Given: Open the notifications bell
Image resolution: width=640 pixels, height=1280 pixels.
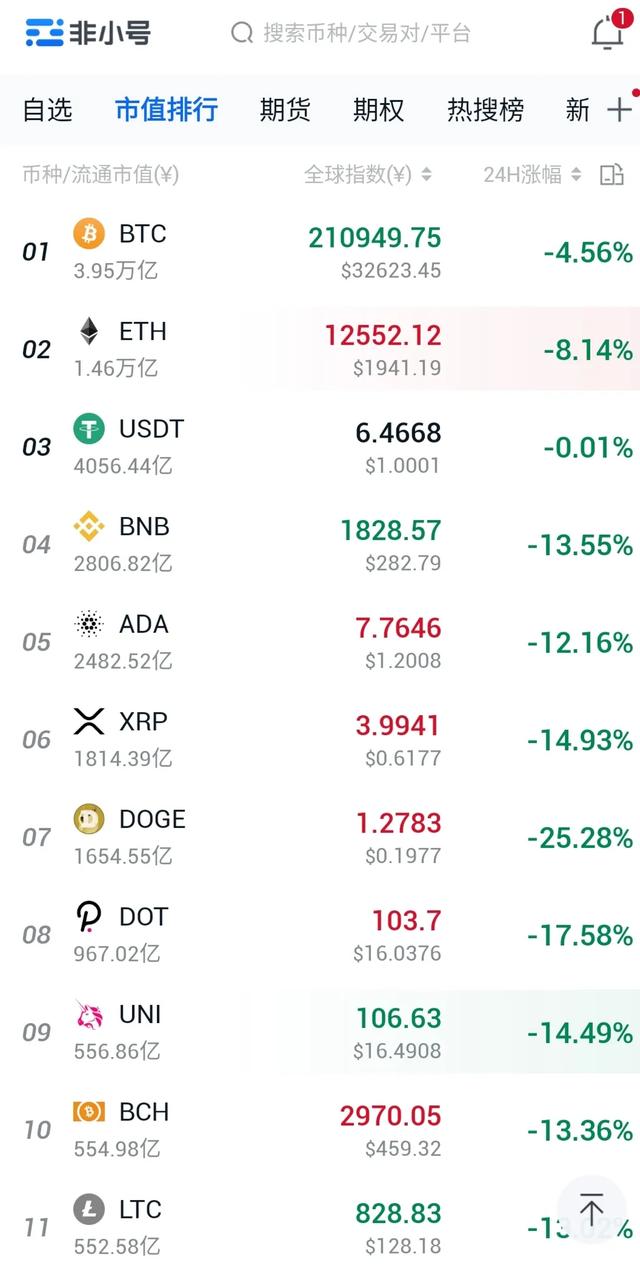Looking at the screenshot, I should click(607, 33).
